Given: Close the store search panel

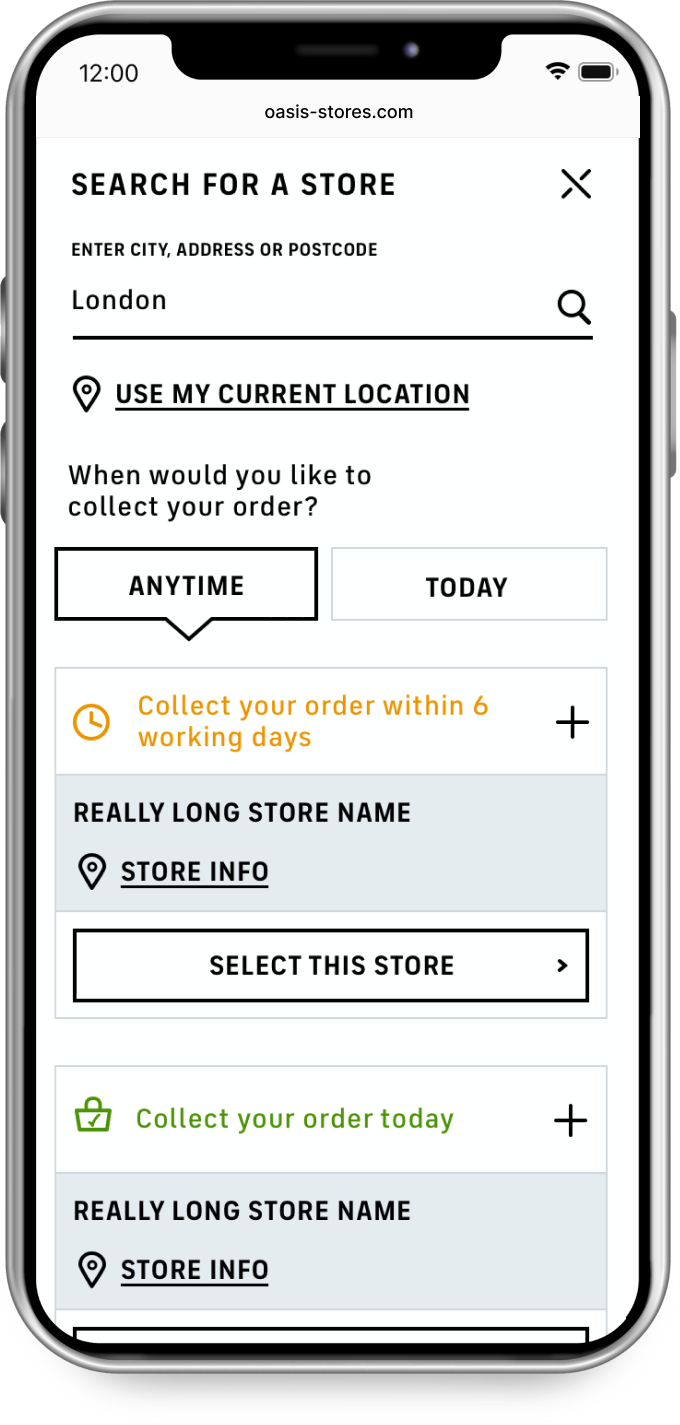Looking at the screenshot, I should click(576, 184).
